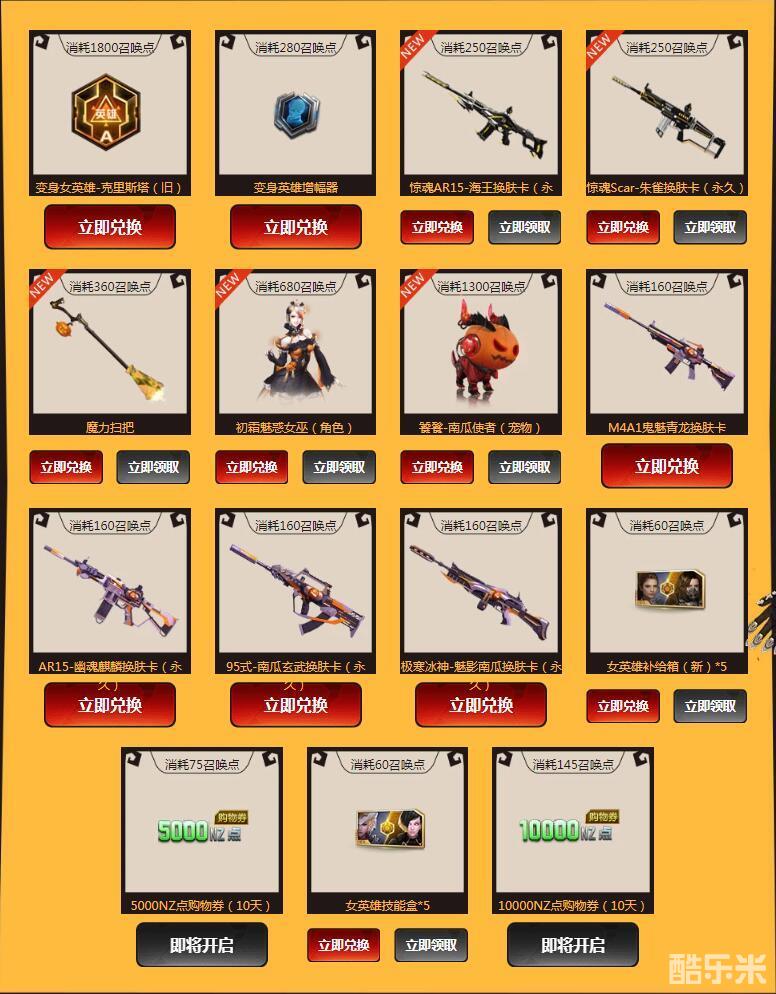Viewport: 776px width, 994px height.
Task: Redeem the 魔力扫把 with 立即兑换
Action: coord(66,467)
